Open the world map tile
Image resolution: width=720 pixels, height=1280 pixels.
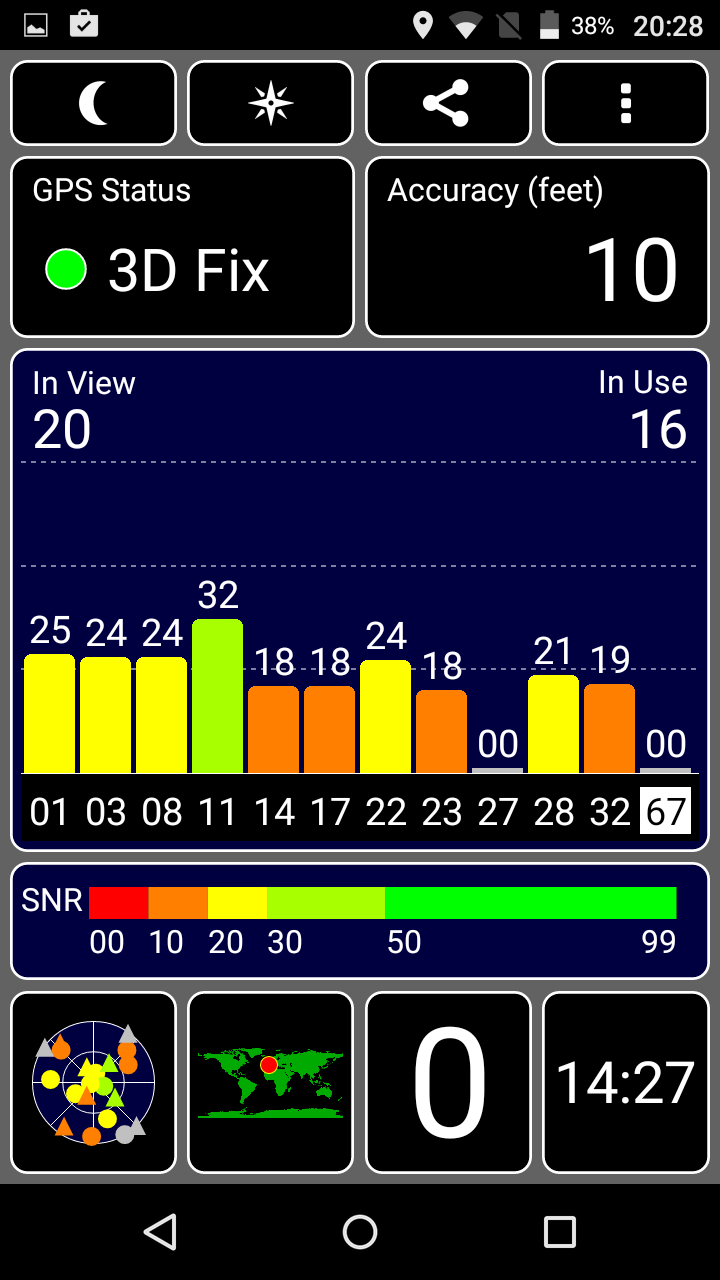click(271, 1082)
